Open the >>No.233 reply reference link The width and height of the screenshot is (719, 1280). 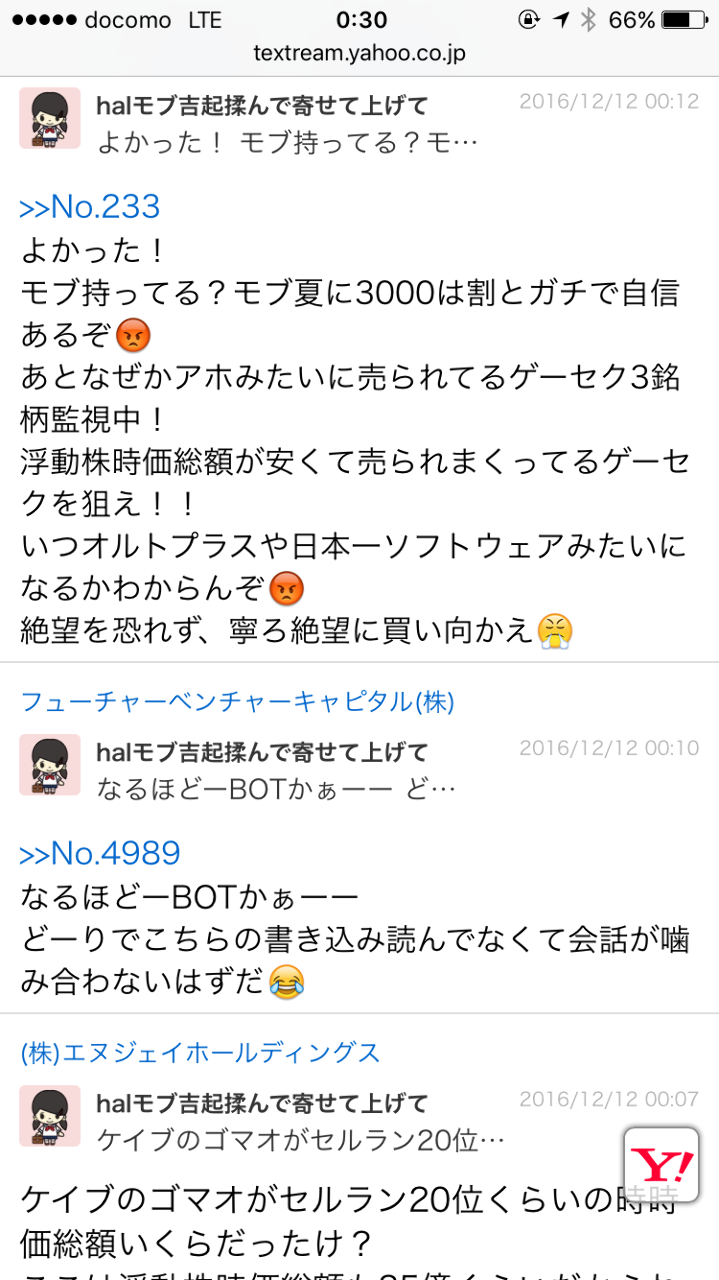tap(90, 207)
